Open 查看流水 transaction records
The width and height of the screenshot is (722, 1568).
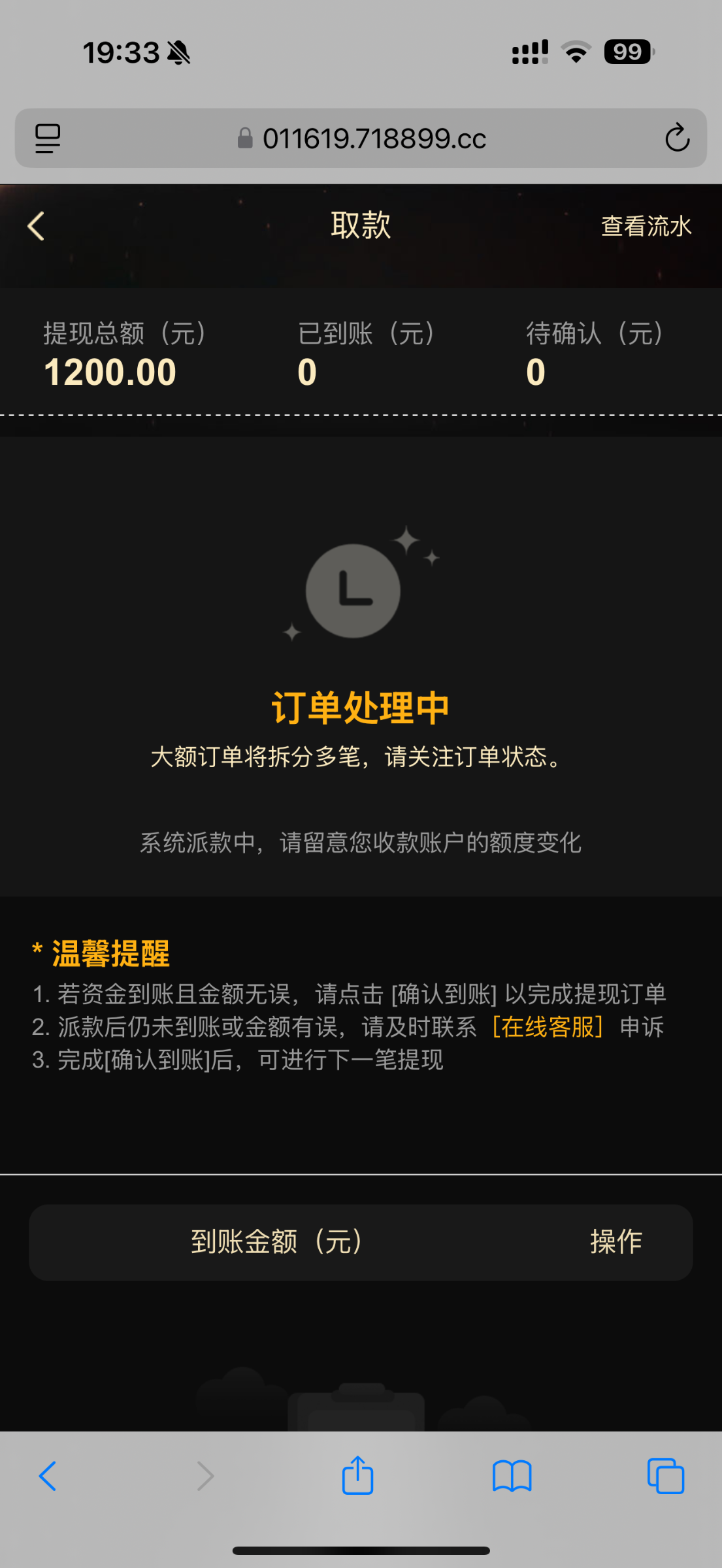(x=646, y=226)
